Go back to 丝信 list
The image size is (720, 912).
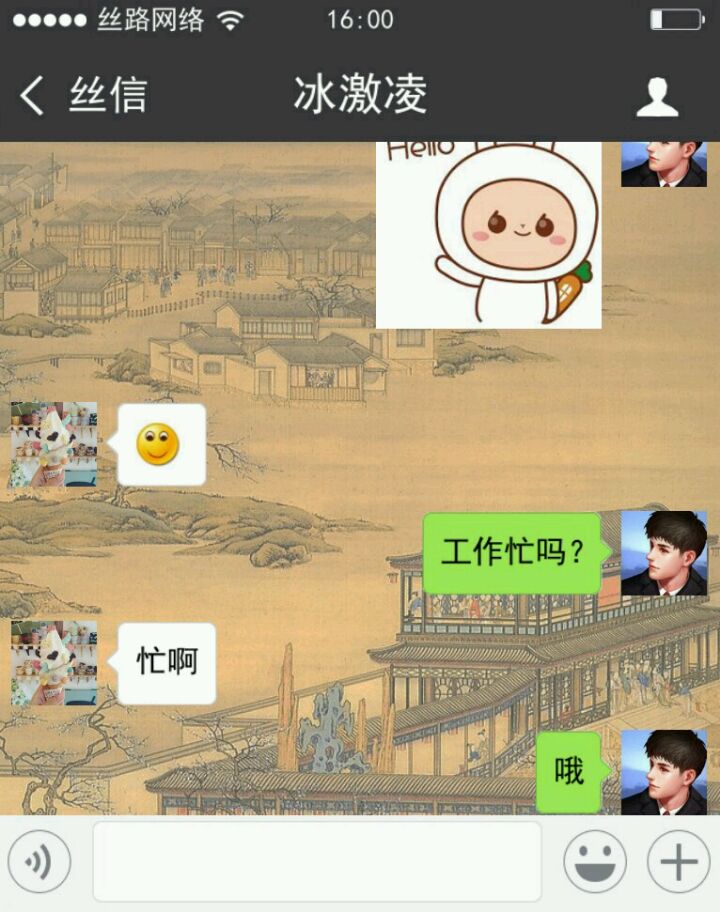(x=82, y=95)
